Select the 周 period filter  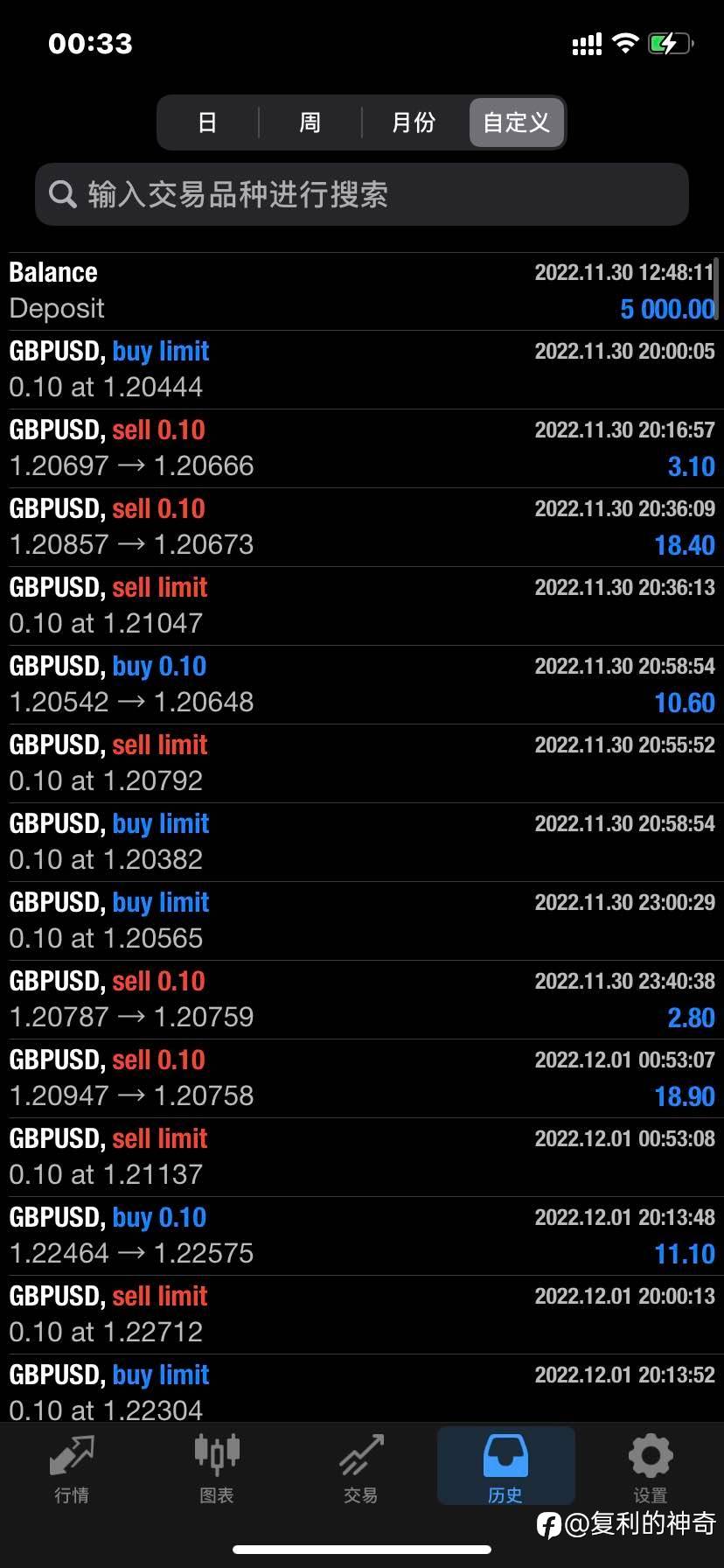click(310, 122)
